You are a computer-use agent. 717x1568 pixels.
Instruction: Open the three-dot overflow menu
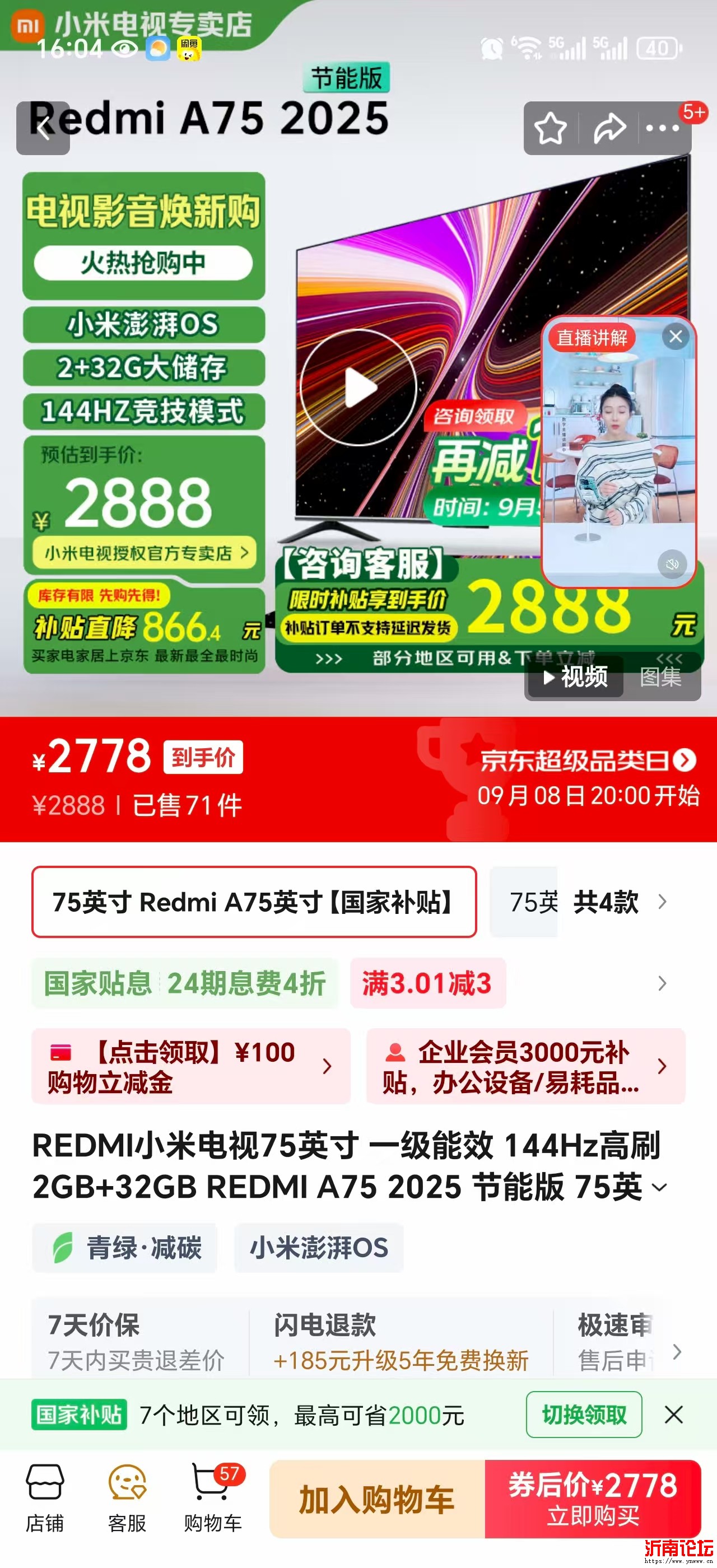click(662, 128)
